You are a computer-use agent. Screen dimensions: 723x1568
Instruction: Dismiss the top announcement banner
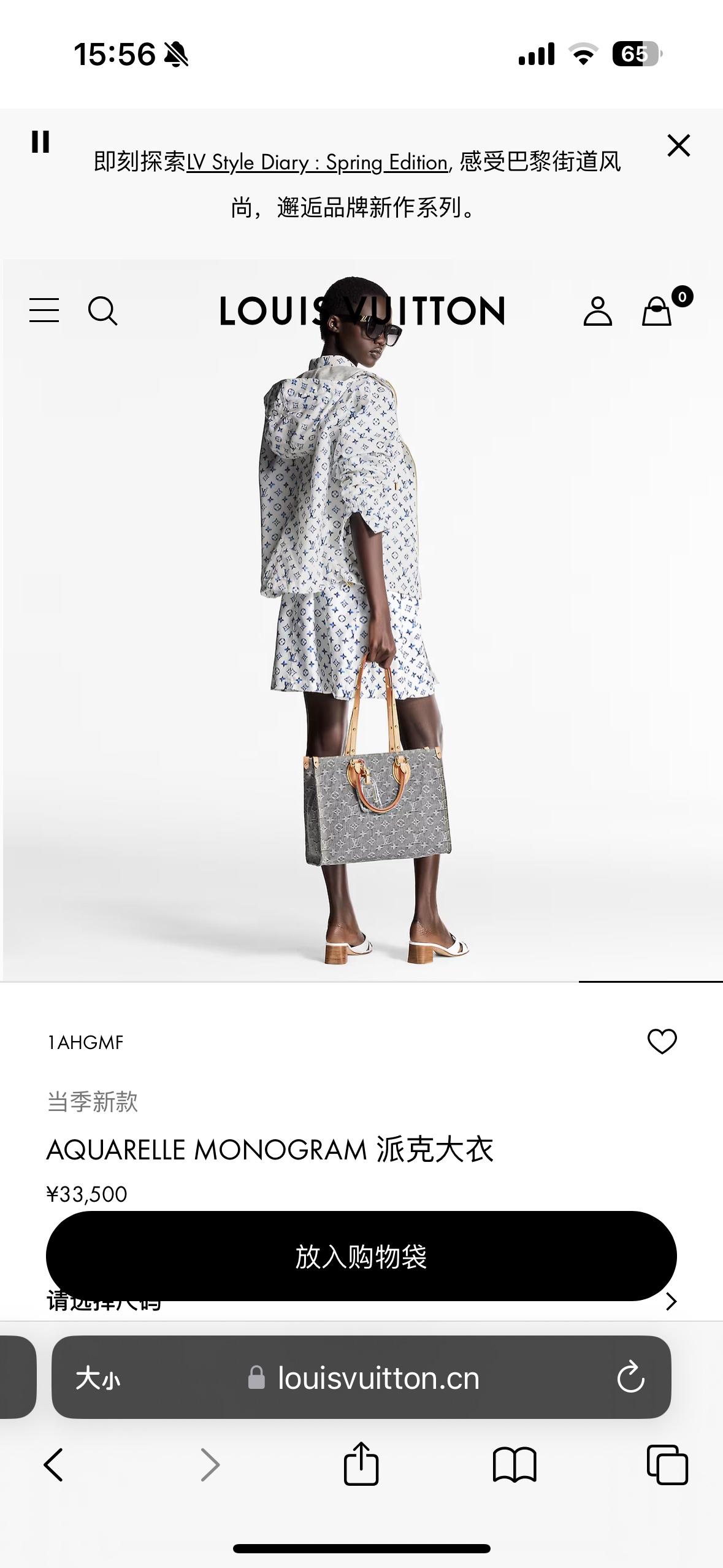click(678, 146)
